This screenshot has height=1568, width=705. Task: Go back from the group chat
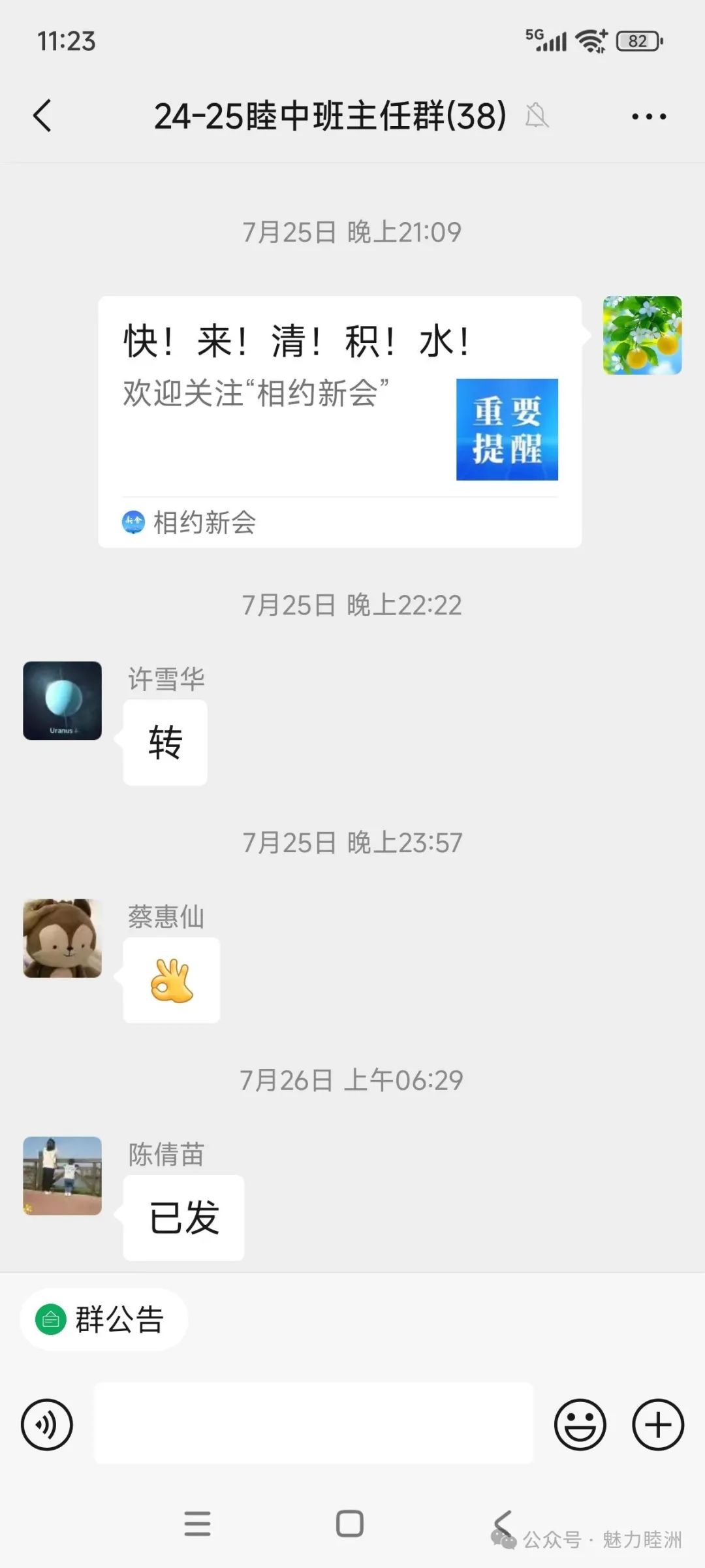point(42,116)
